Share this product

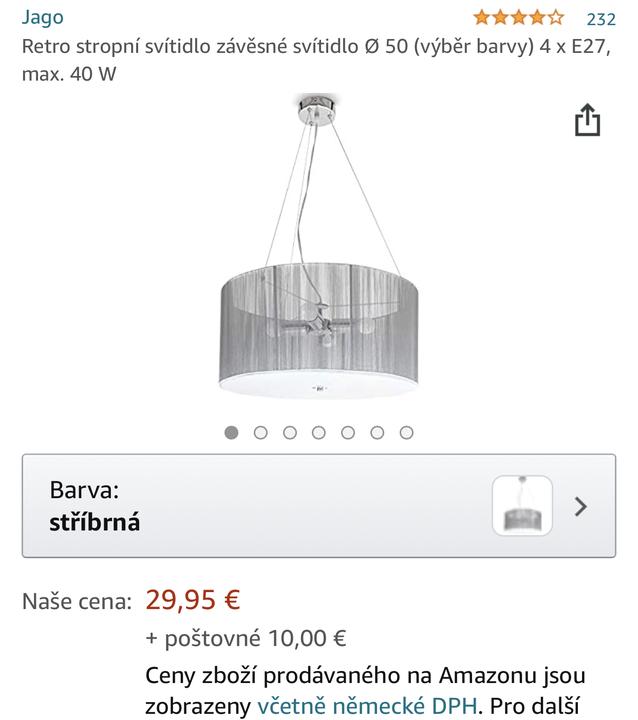[x=587, y=120]
